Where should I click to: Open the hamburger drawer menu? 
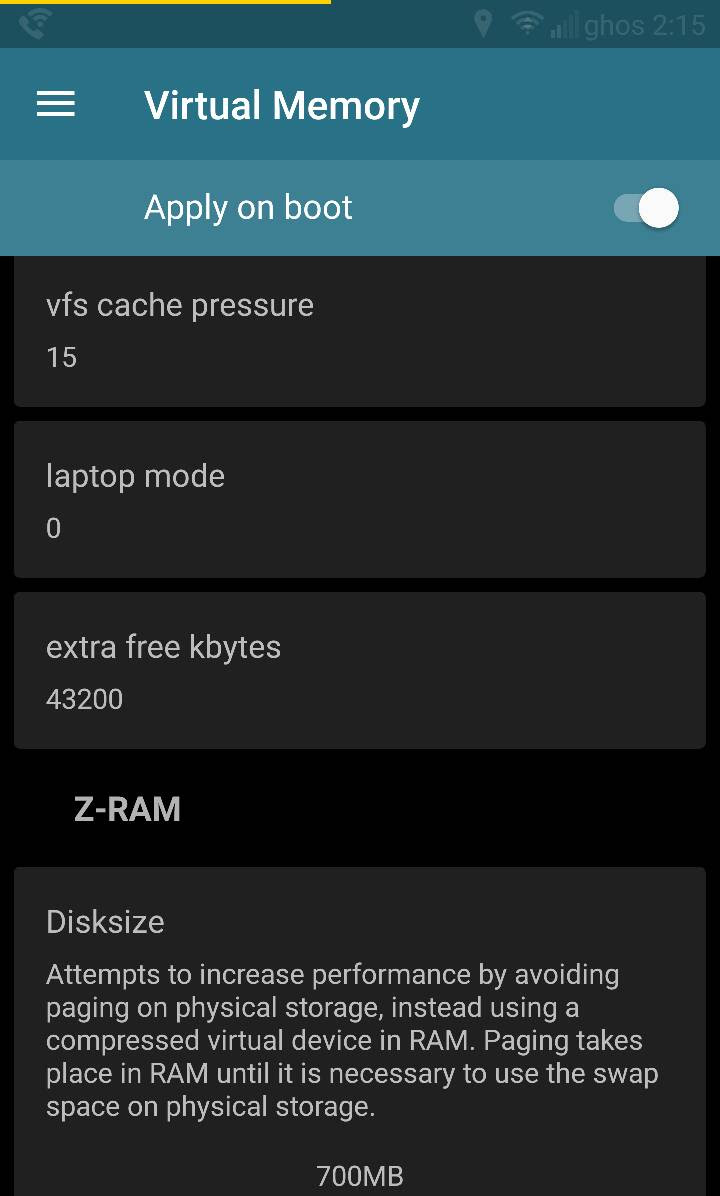tap(56, 104)
